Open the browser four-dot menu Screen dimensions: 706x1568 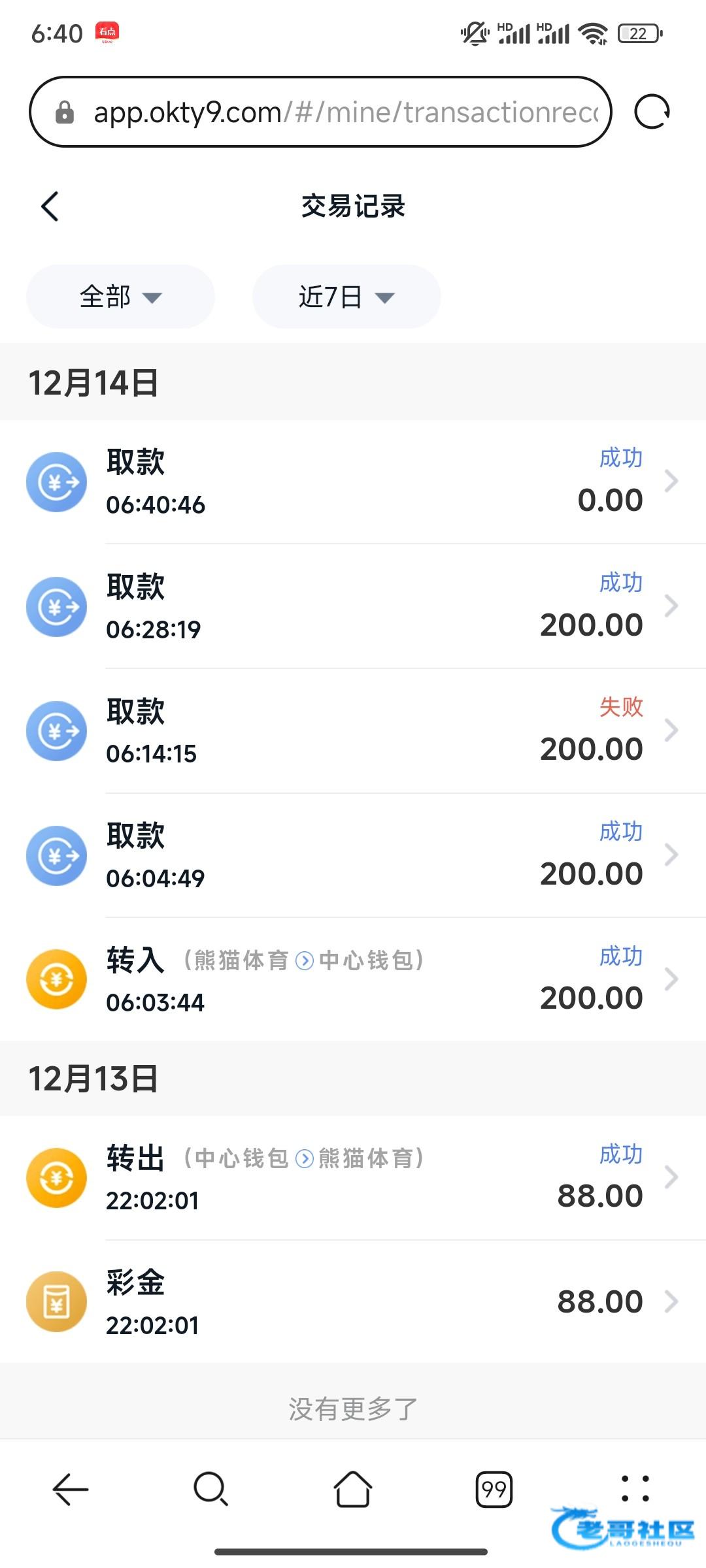click(635, 1490)
